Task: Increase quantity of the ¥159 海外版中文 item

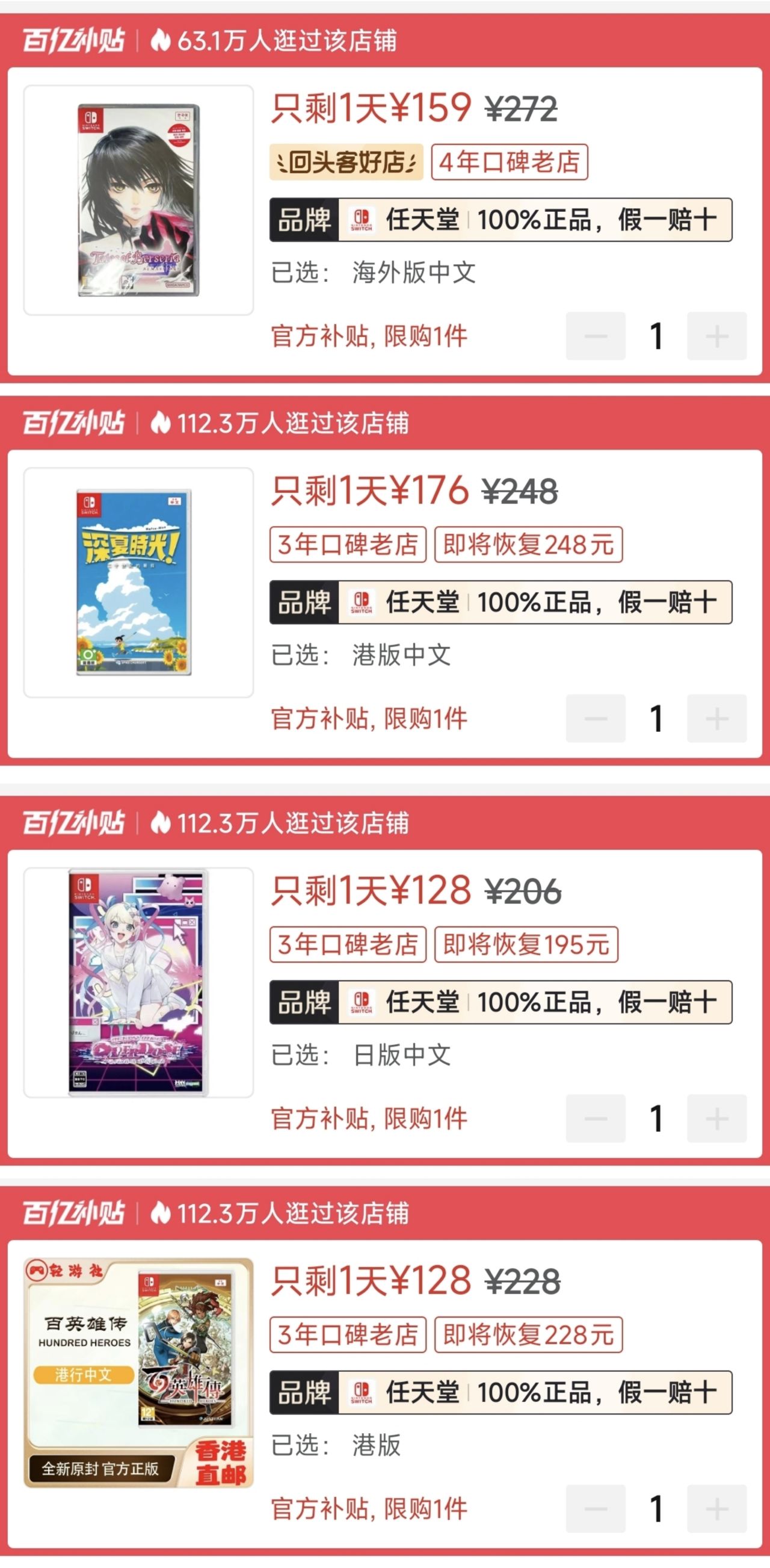Action: tap(716, 336)
